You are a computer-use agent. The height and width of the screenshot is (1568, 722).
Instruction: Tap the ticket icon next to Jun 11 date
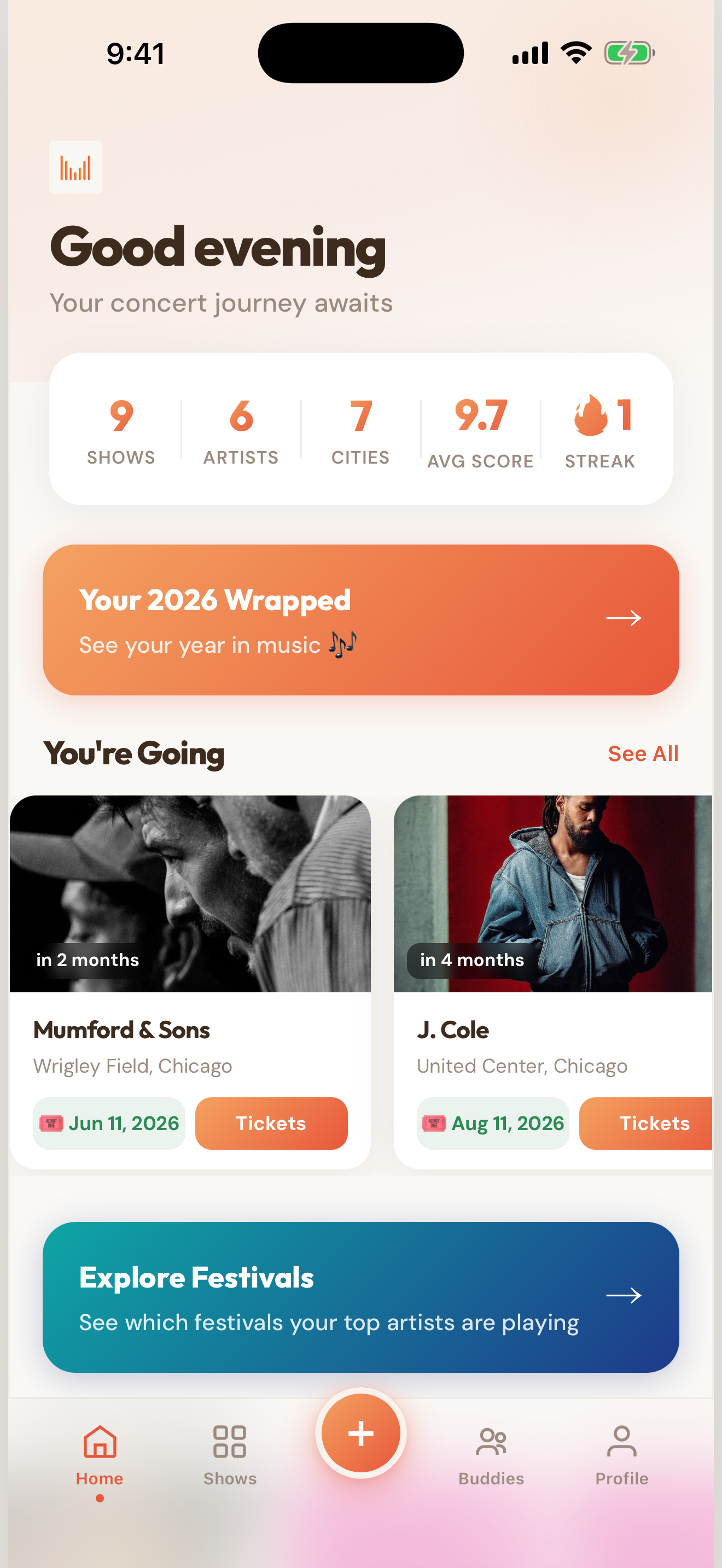tap(53, 1123)
